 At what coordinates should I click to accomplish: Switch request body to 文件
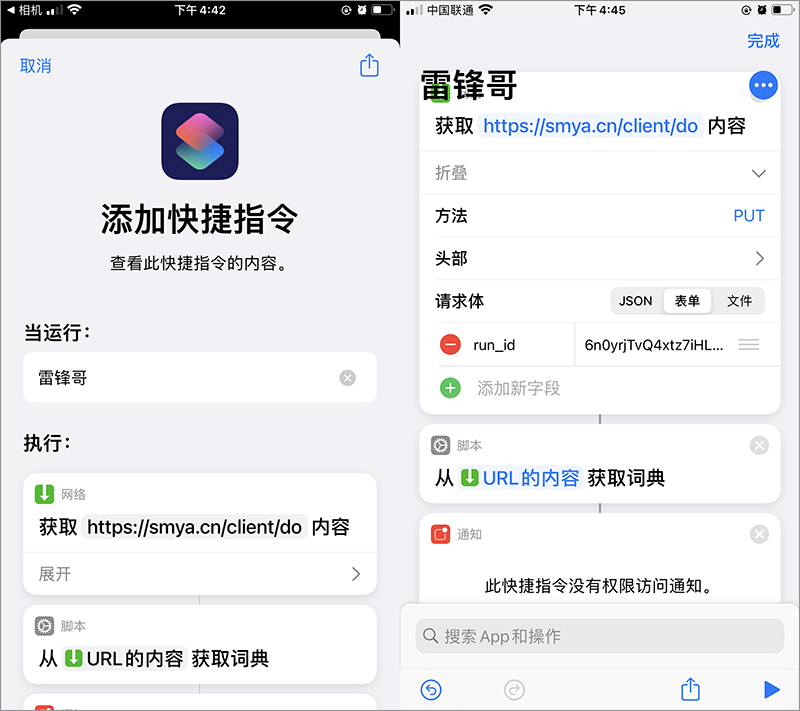739,301
